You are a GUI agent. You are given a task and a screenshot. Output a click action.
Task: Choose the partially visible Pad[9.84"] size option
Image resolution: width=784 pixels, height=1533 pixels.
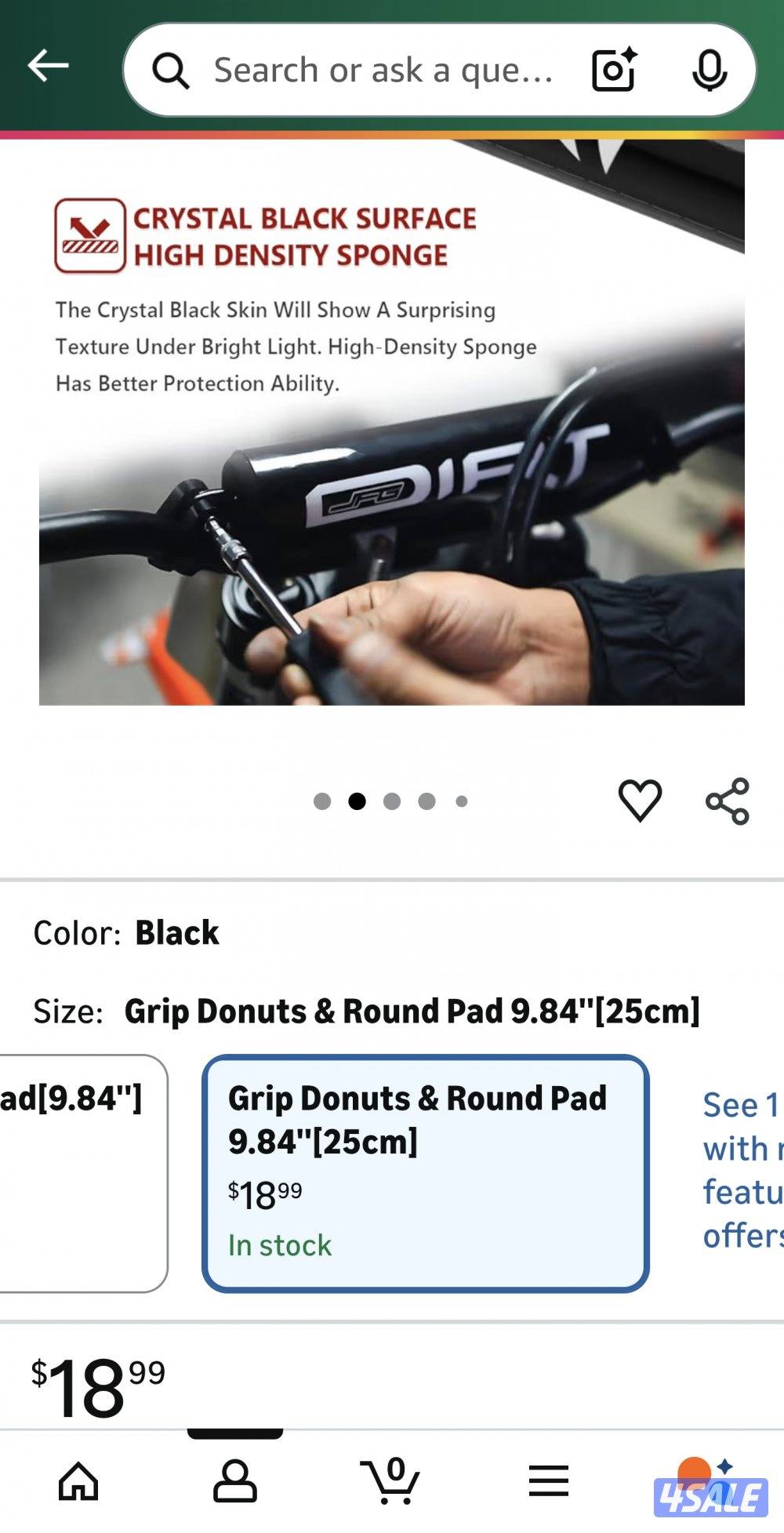click(78, 1173)
